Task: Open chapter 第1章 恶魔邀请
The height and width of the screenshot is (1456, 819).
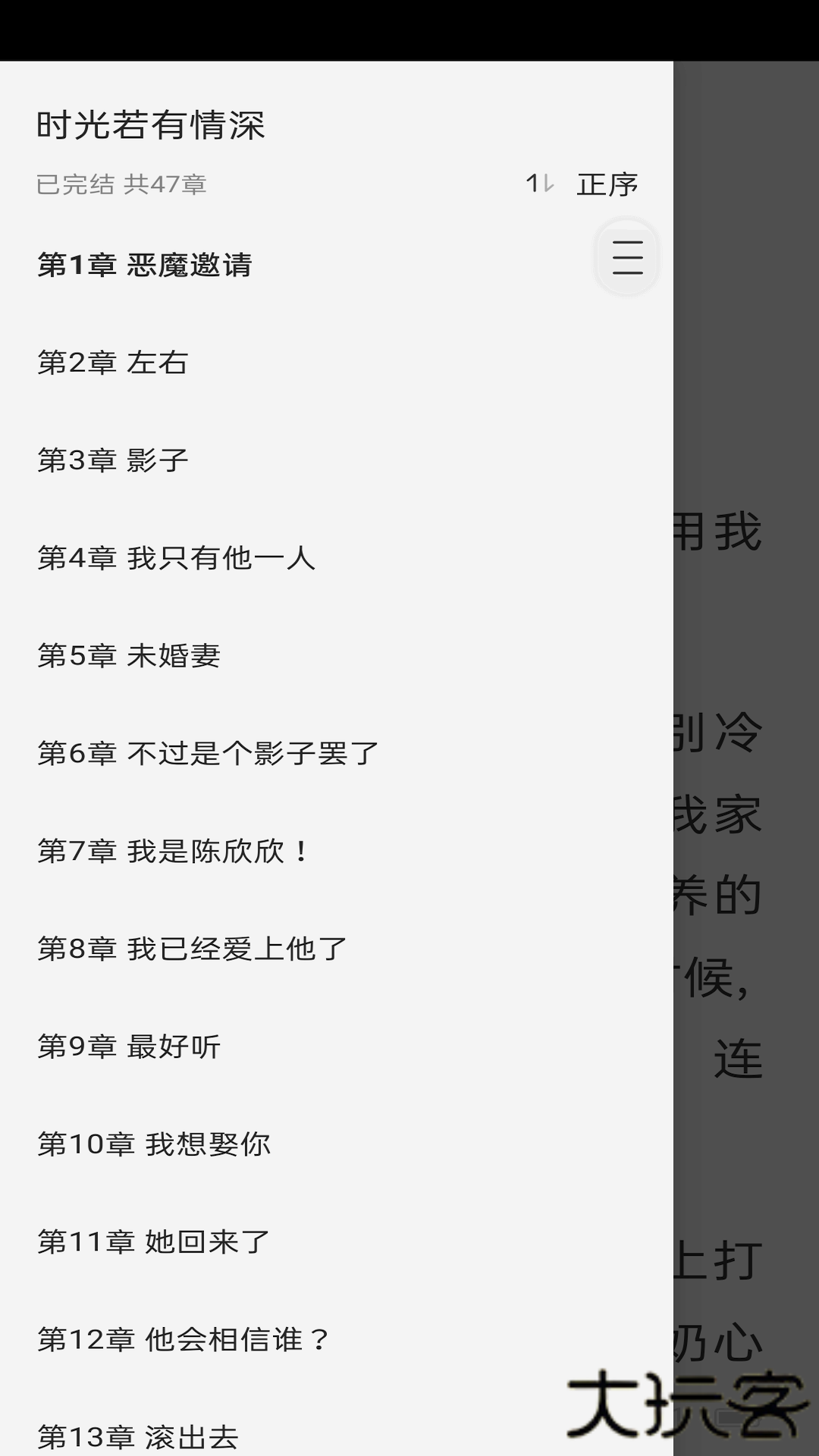Action: pos(147,265)
